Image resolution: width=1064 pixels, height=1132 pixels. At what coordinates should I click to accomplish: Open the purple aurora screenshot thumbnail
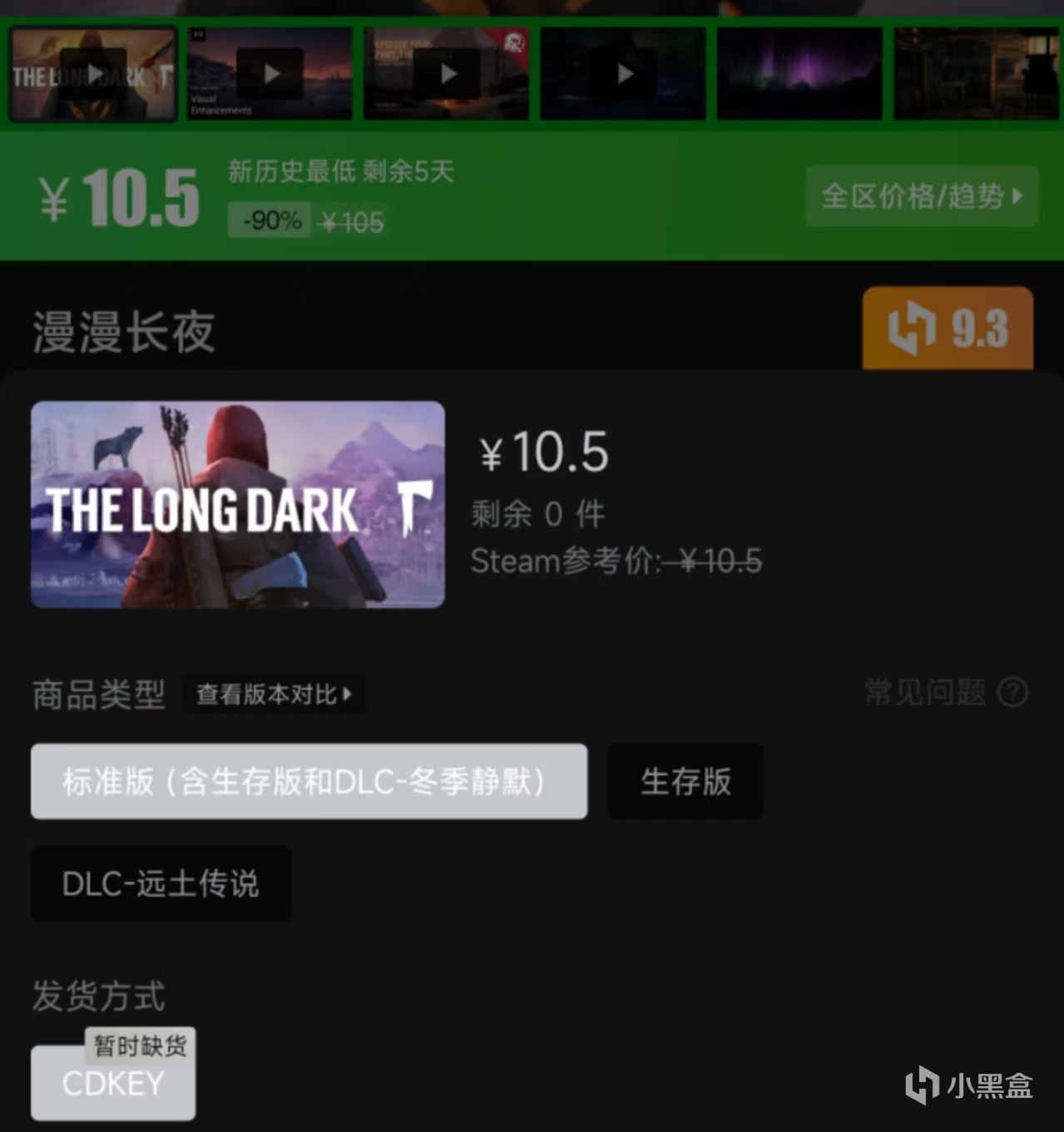[799, 74]
